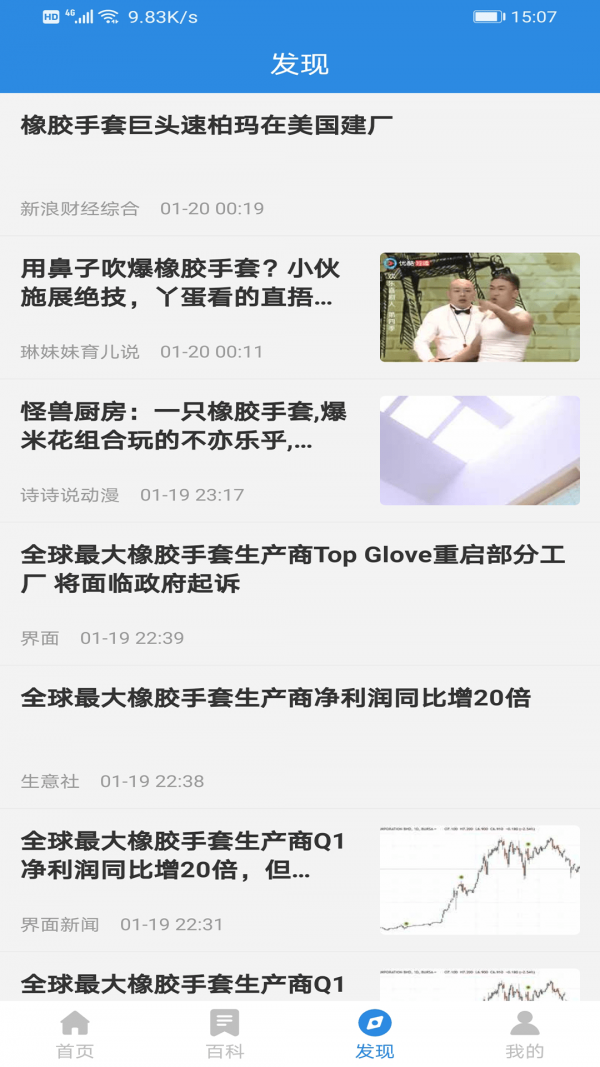
Task: Open the 用鼻子吹爆橡胶手套 article
Action: click(x=181, y=283)
